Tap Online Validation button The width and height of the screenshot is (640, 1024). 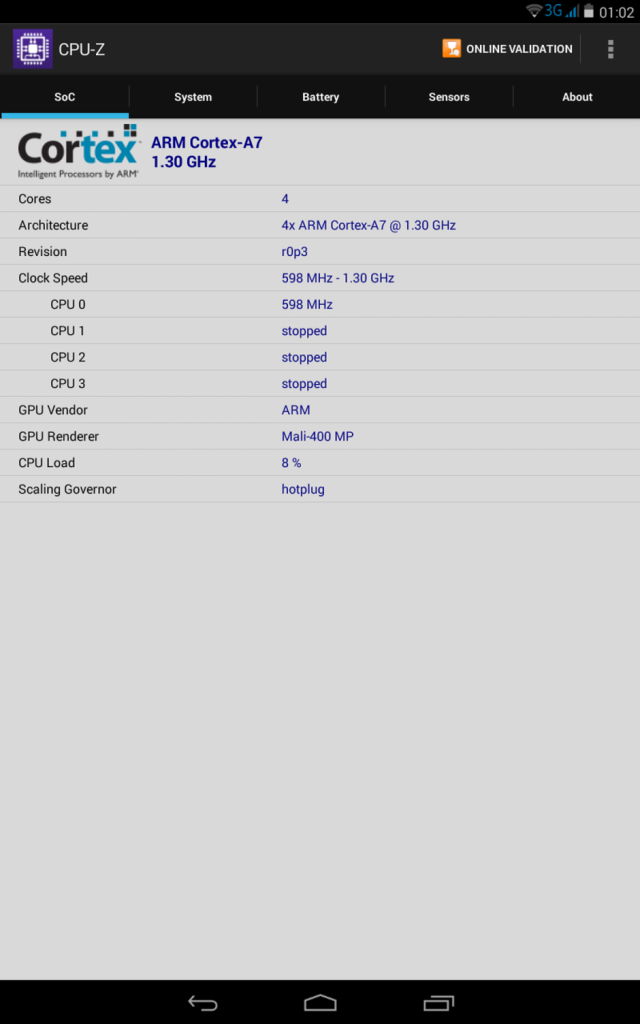[507, 49]
